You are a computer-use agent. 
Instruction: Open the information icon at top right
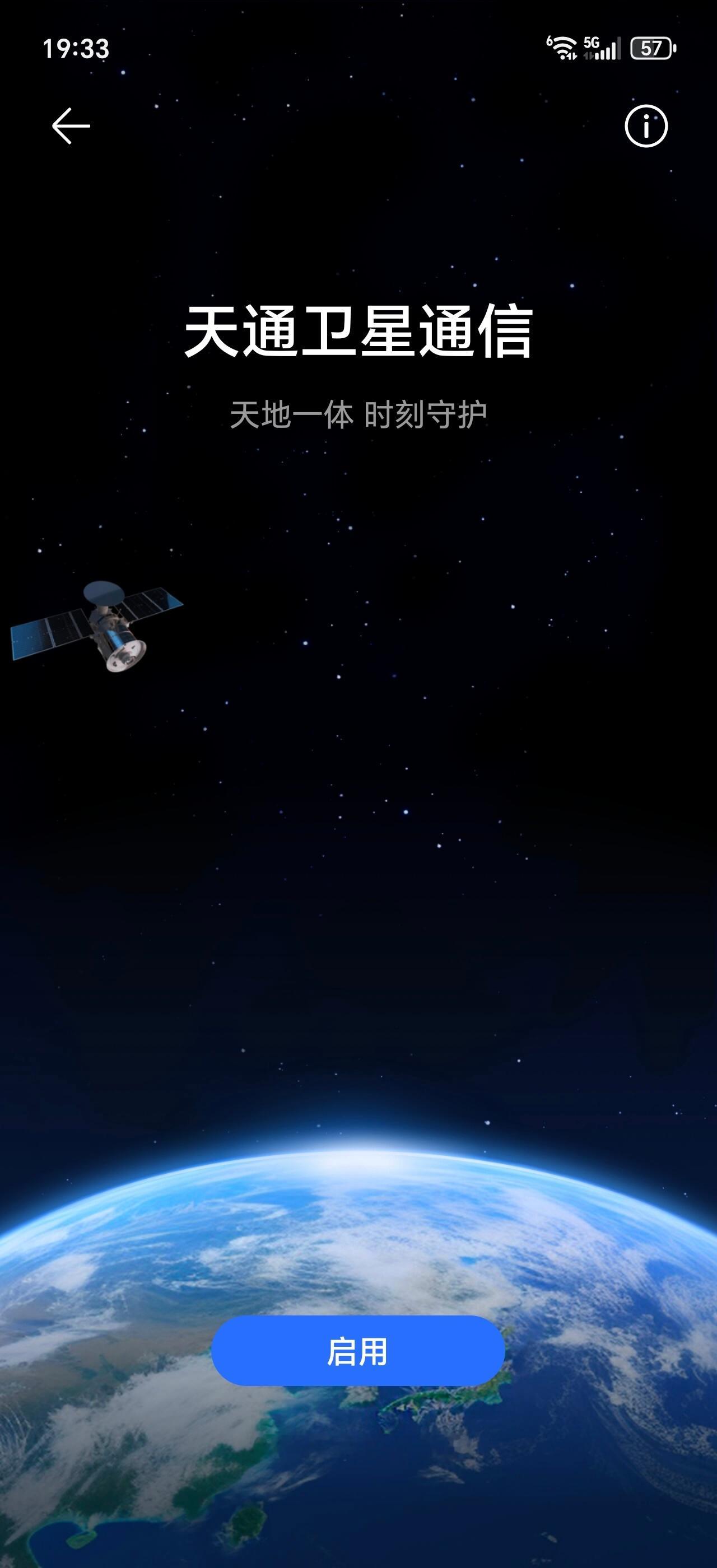click(x=646, y=126)
